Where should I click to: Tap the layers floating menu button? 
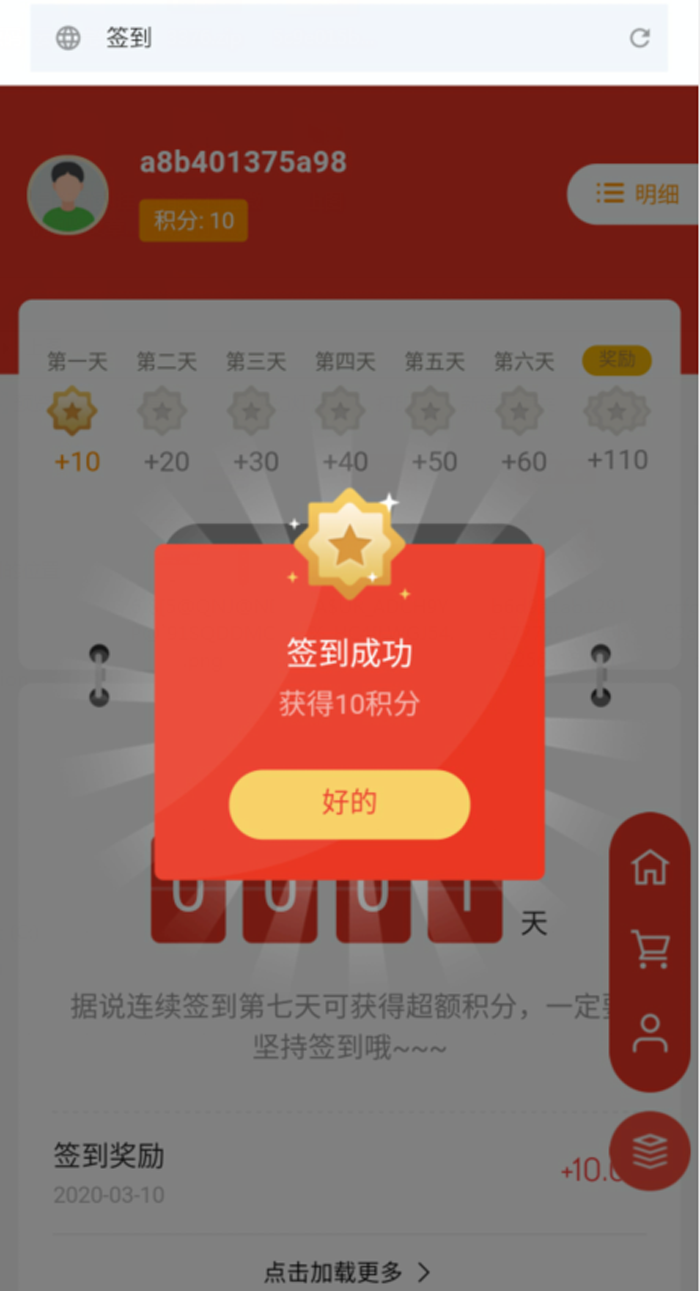(x=650, y=1151)
